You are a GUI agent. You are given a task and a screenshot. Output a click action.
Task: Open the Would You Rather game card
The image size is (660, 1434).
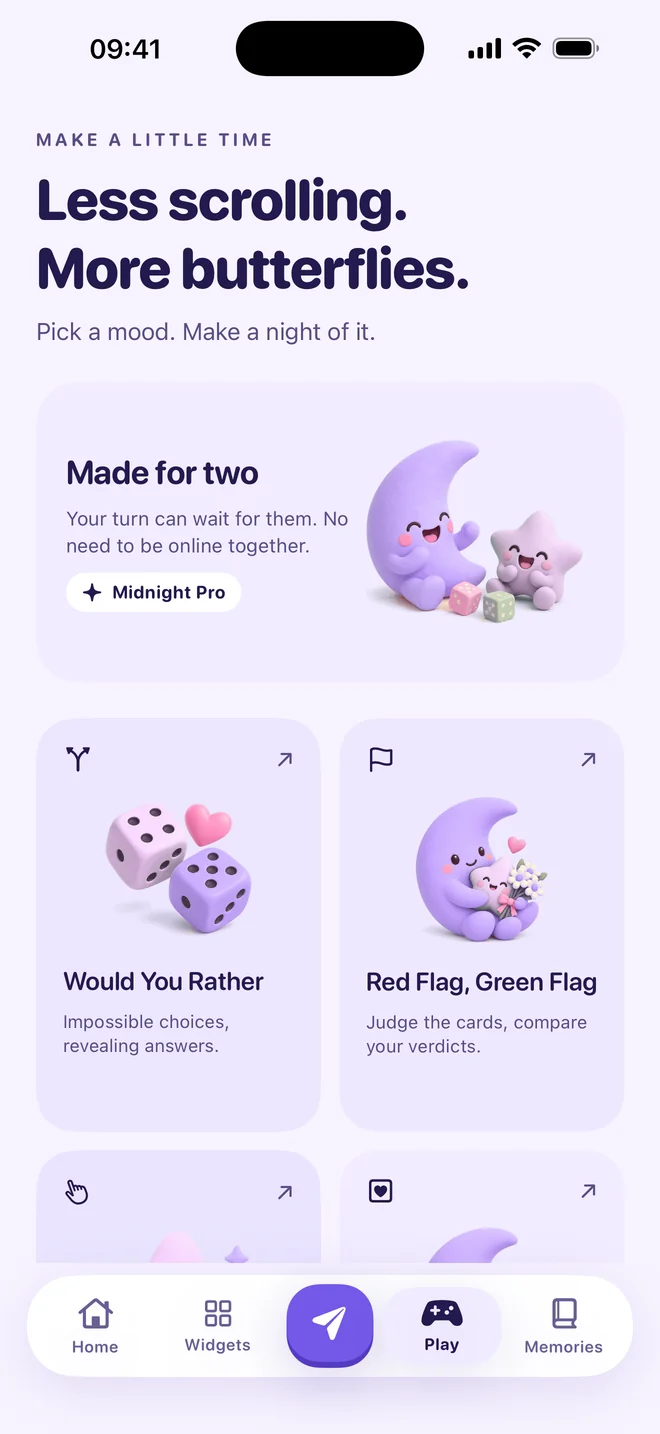178,925
